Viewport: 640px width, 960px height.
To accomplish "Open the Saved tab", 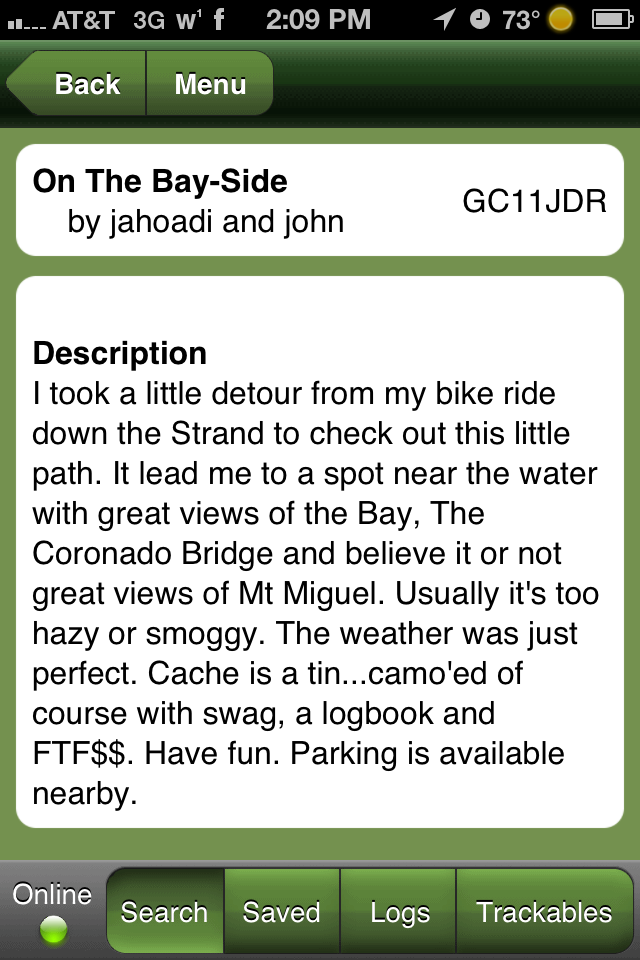I will click(x=282, y=911).
